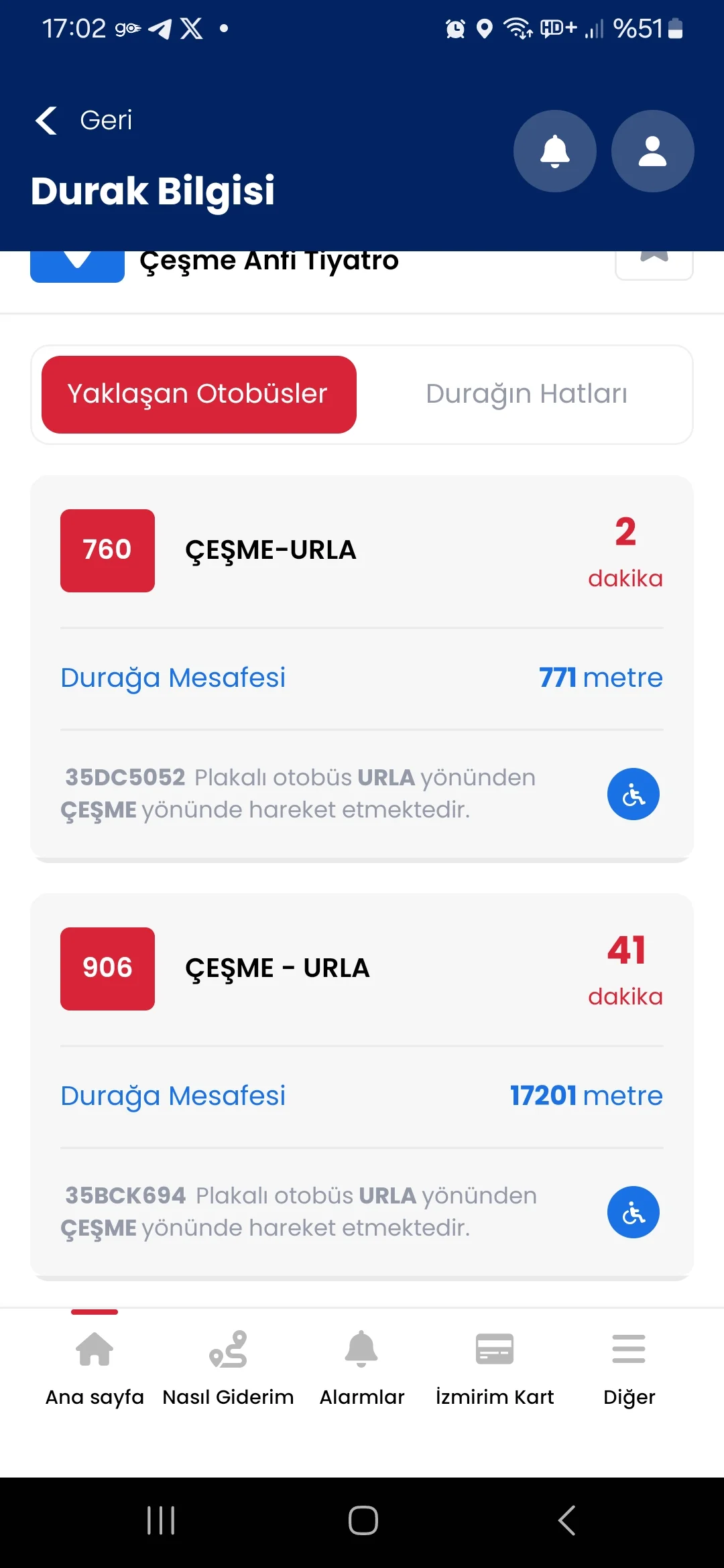This screenshot has height=1568, width=724.
Task: Open the profile icon
Action: (x=652, y=151)
